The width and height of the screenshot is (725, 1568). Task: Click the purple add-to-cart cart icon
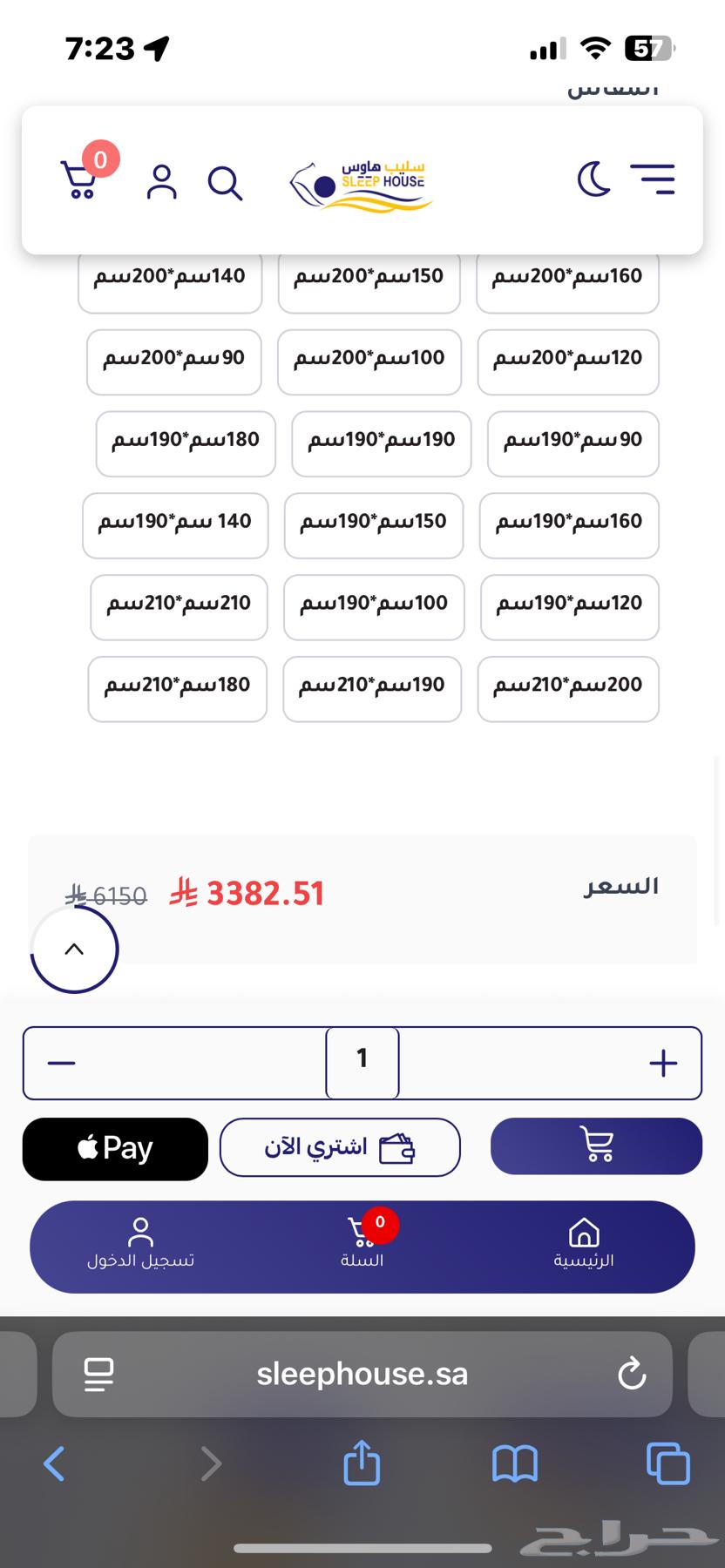coord(596,1146)
